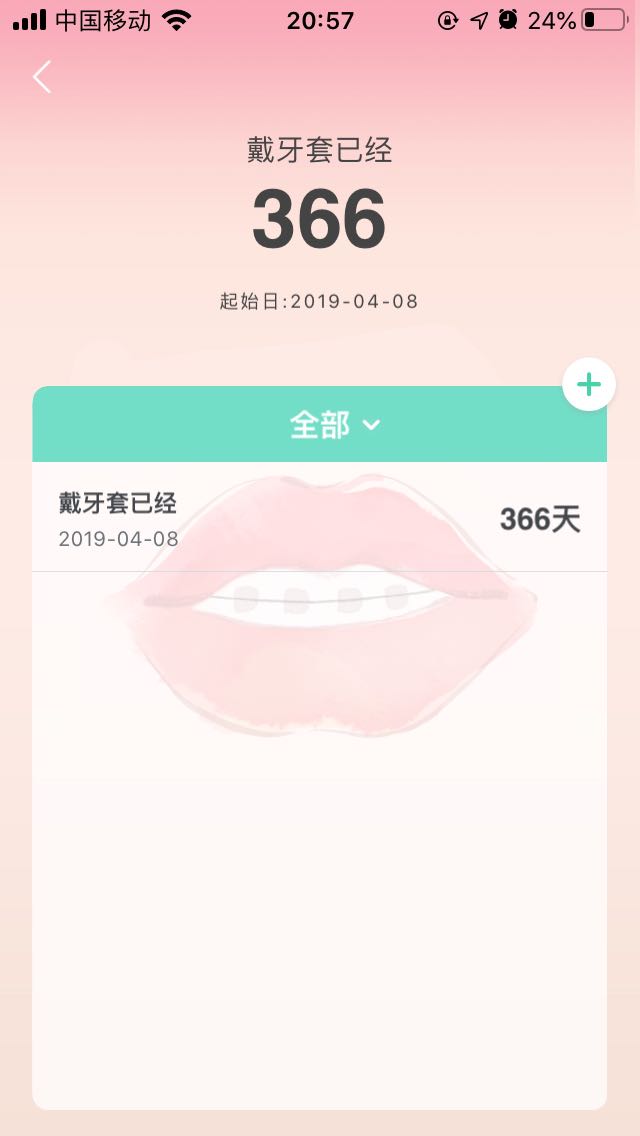The width and height of the screenshot is (640, 1136).
Task: Go back using the top-left arrow
Action: (x=42, y=77)
